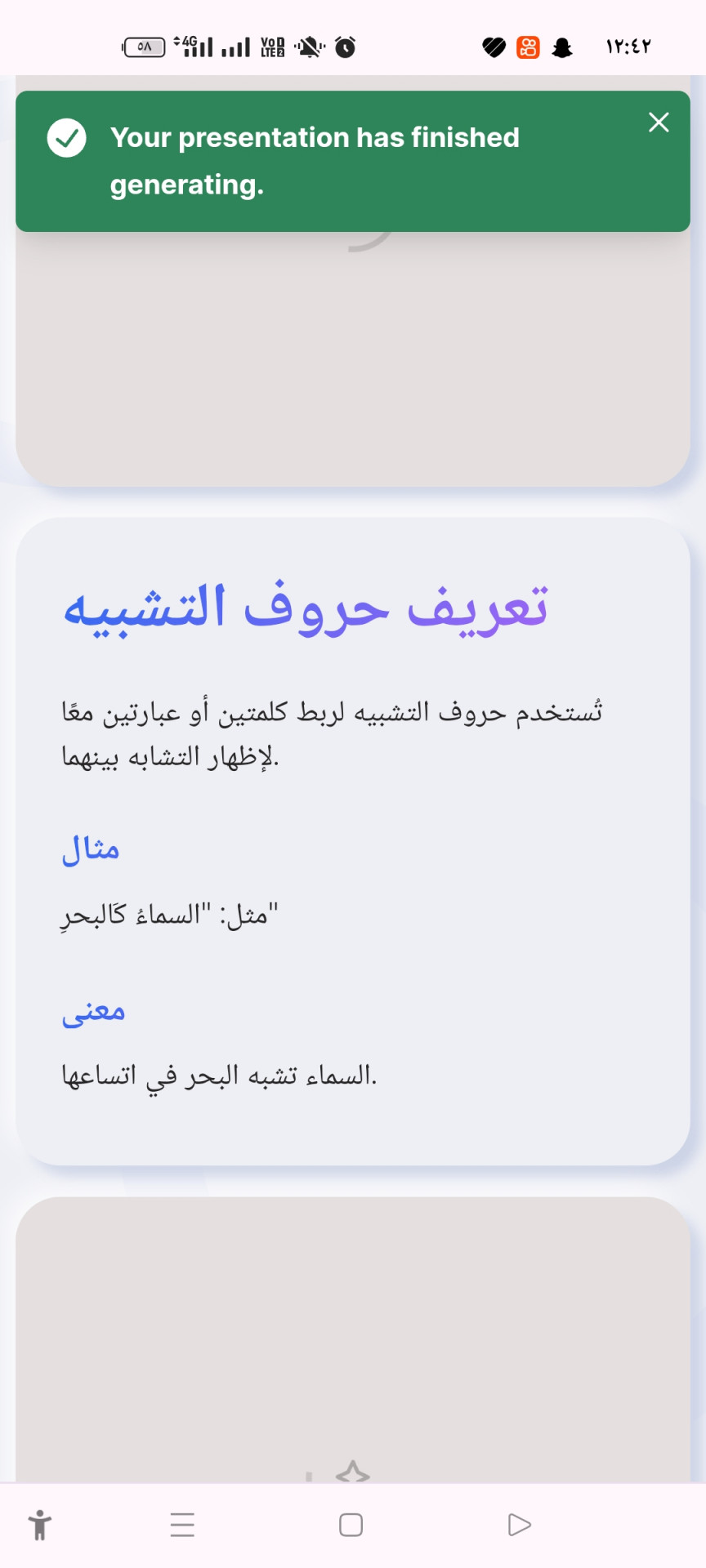This screenshot has width=706, height=1568.
Task: Open recent apps from navigation bar
Action: click(x=182, y=1525)
